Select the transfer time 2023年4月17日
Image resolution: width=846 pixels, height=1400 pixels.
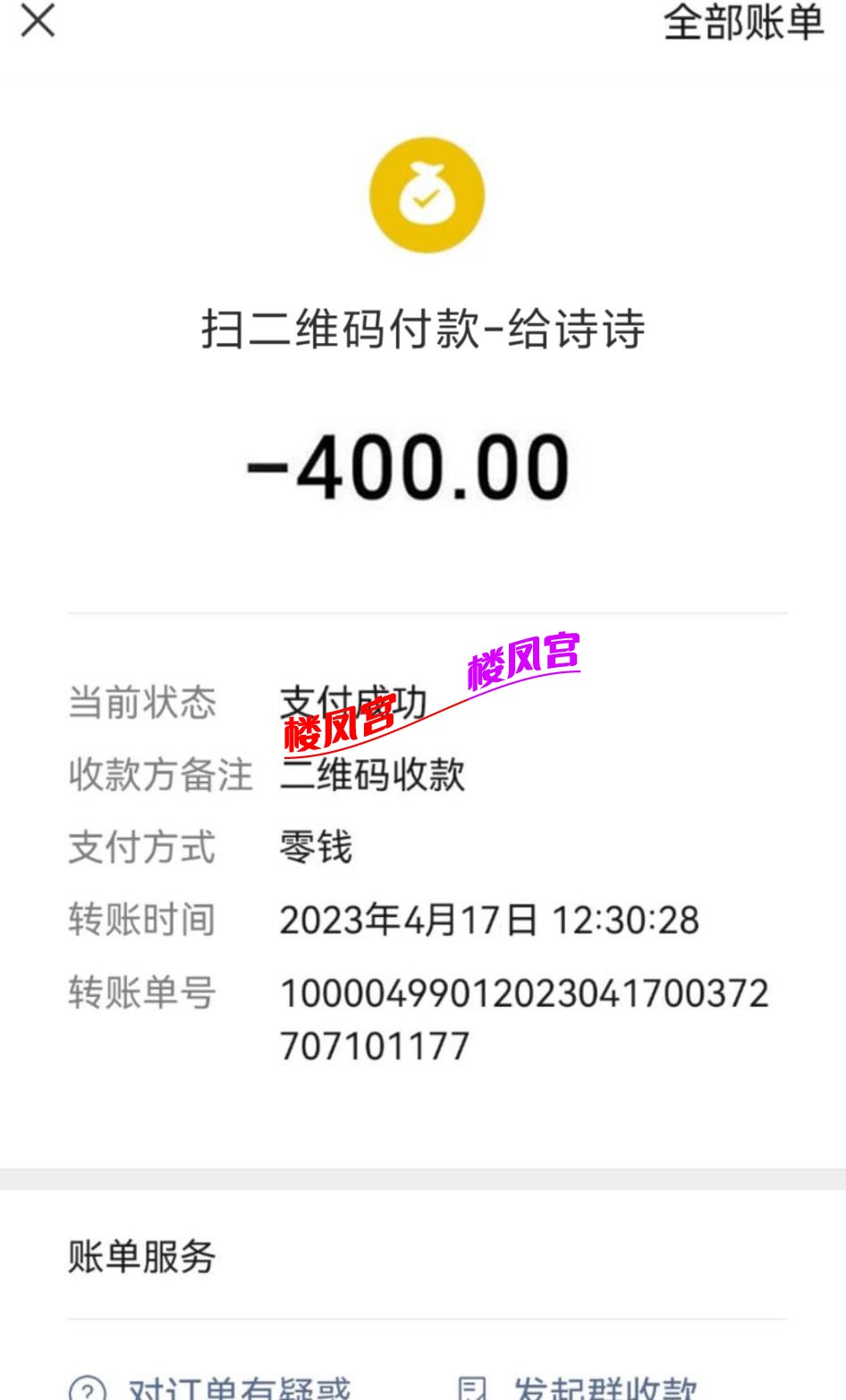(x=489, y=919)
